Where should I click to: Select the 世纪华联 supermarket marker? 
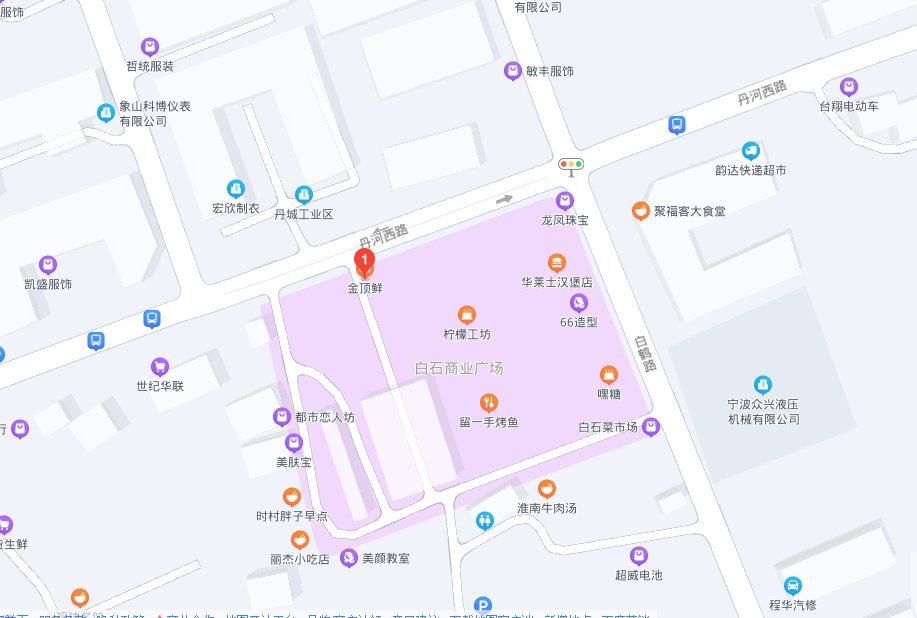click(160, 367)
